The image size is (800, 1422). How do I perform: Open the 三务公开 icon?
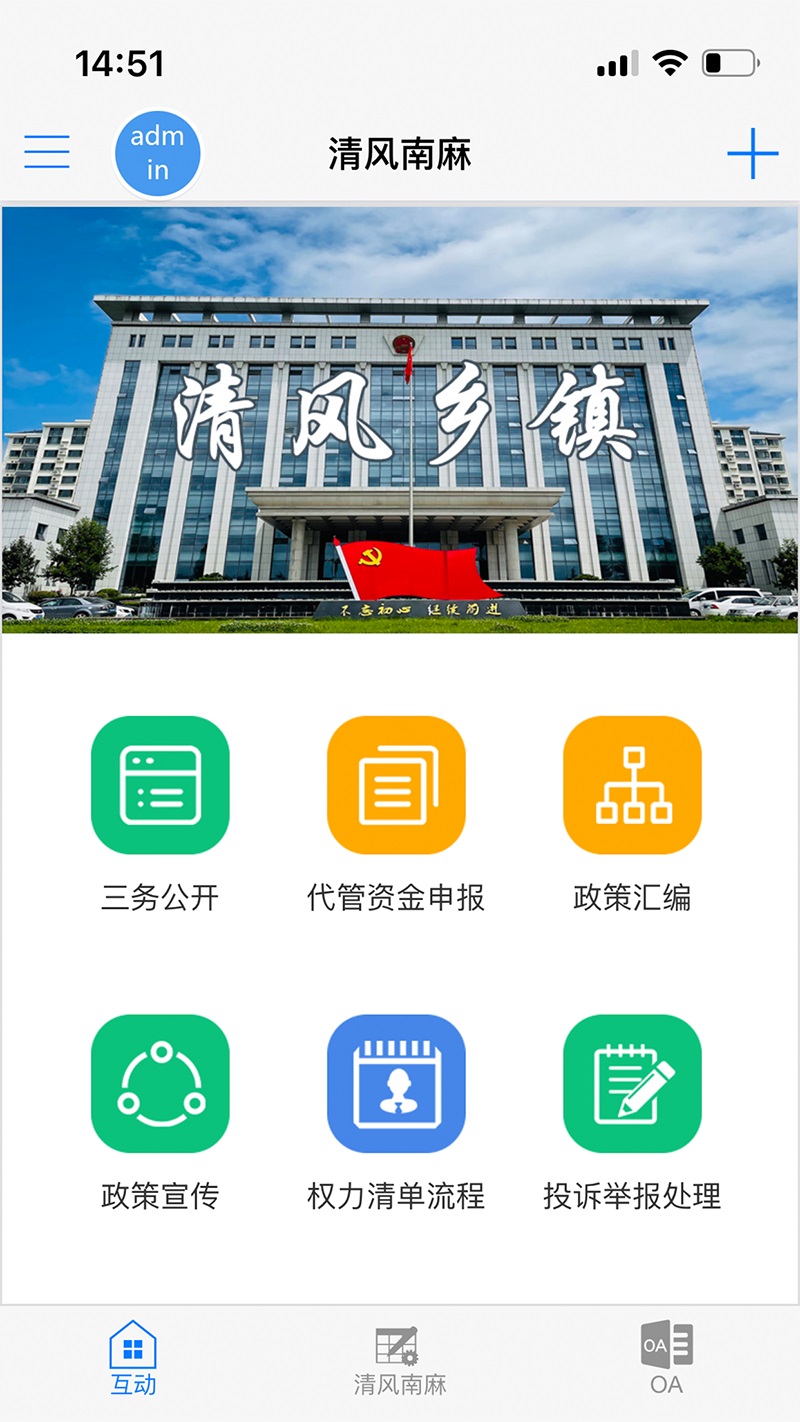160,784
